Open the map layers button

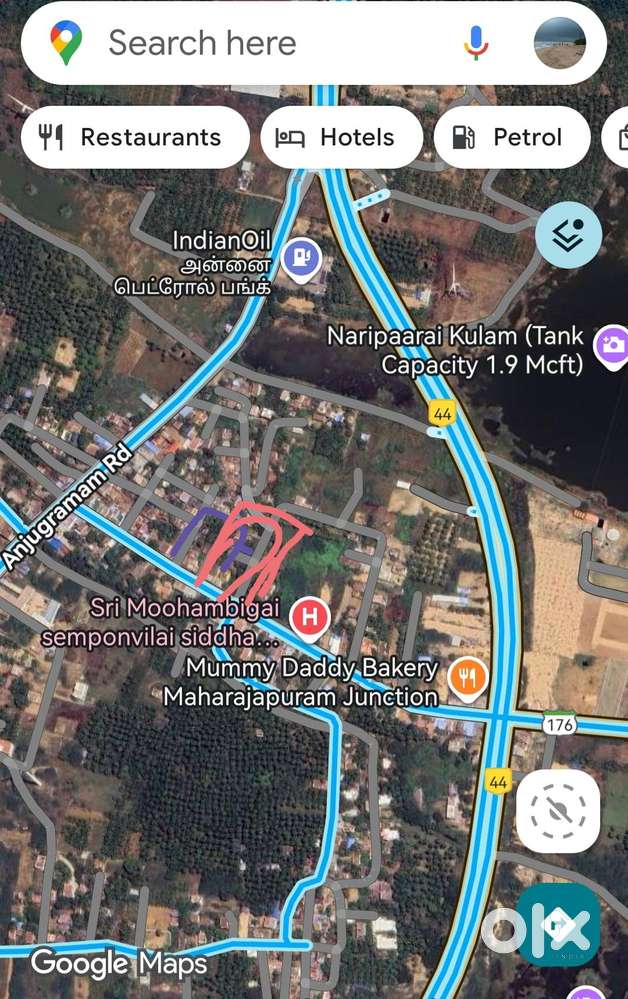click(569, 235)
